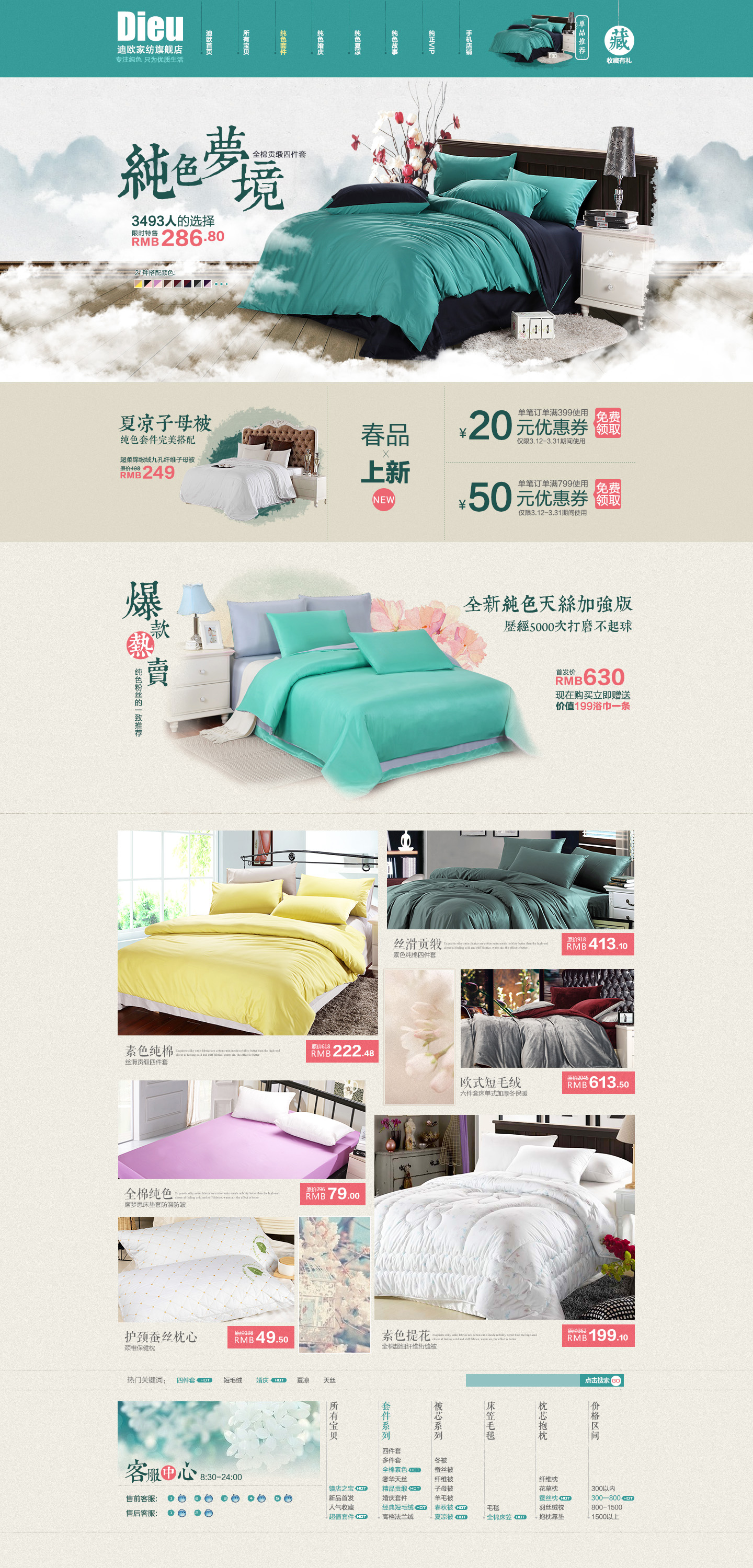
Task: Go to the 纯正VIP tab
Action: [432, 43]
